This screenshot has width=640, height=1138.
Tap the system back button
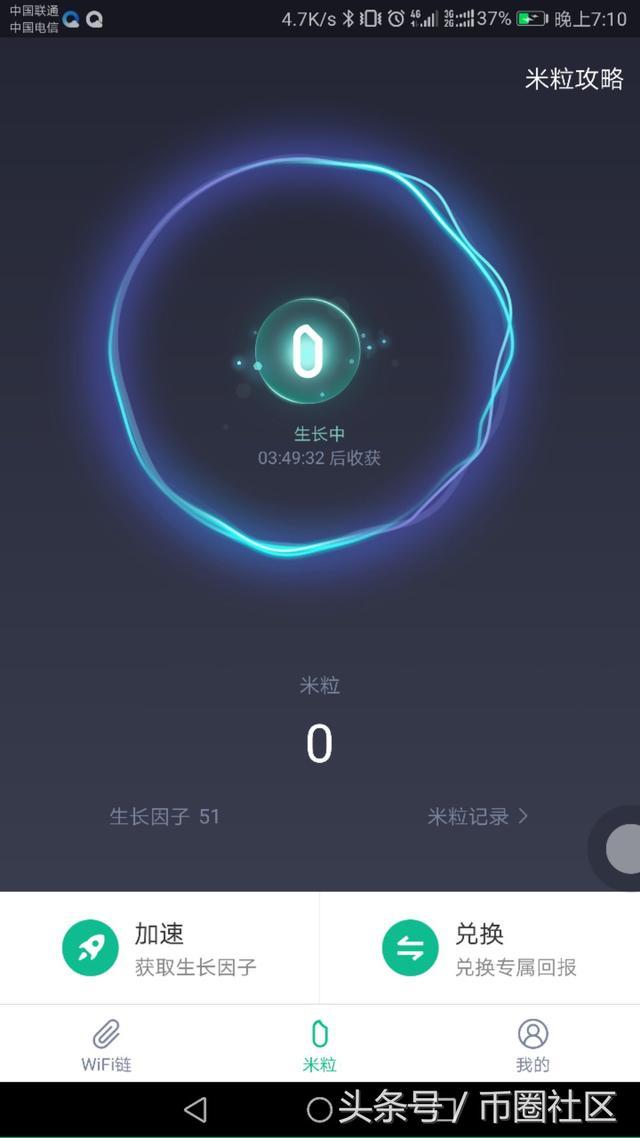coord(196,1109)
